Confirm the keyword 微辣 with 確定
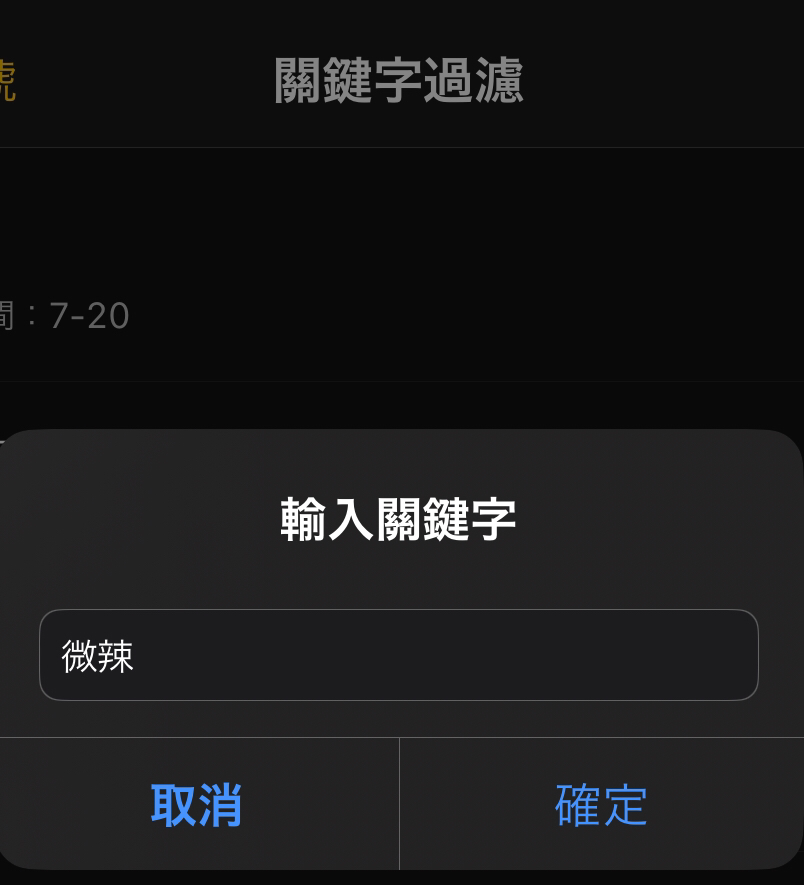This screenshot has height=885, width=804. (x=601, y=803)
